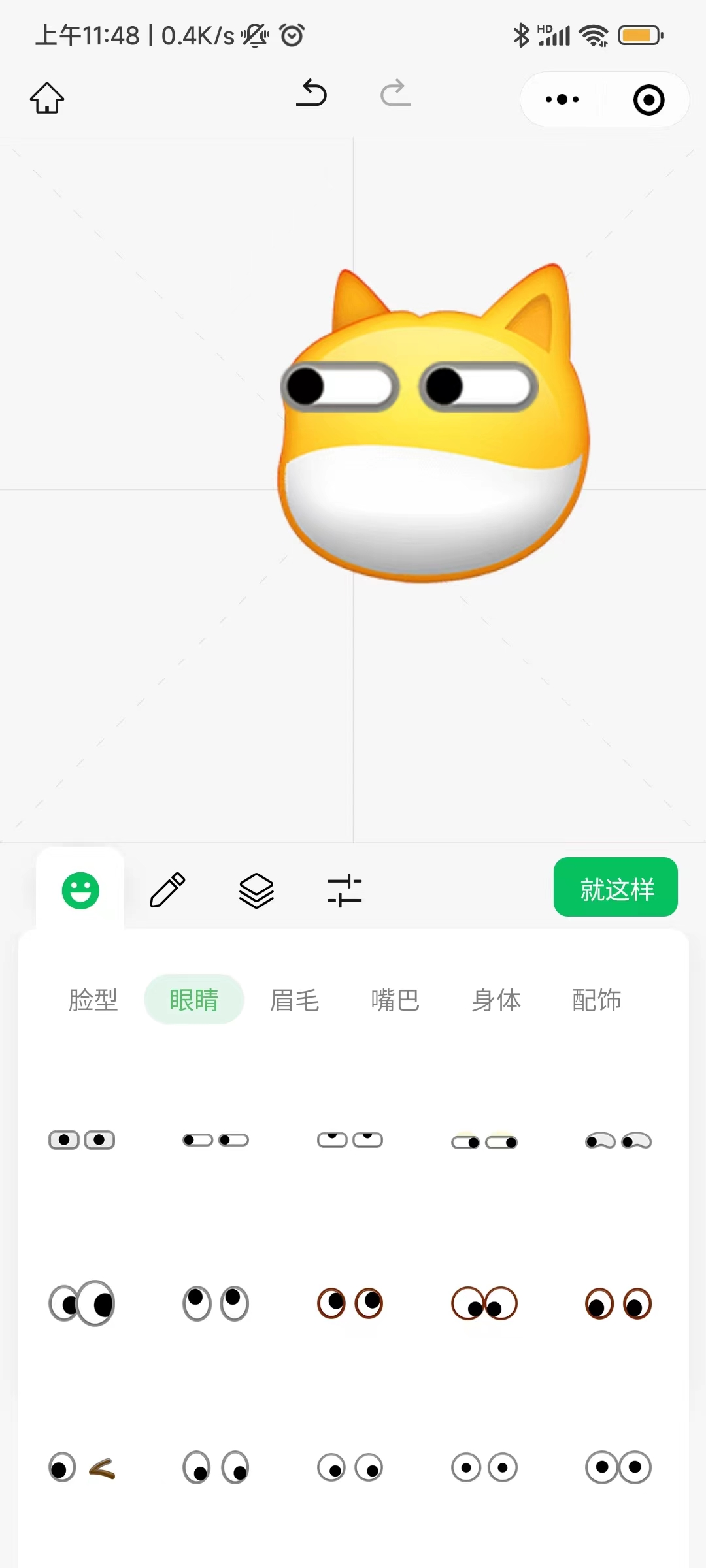Switch to the 身体 category
706x1568 pixels.
[496, 1000]
